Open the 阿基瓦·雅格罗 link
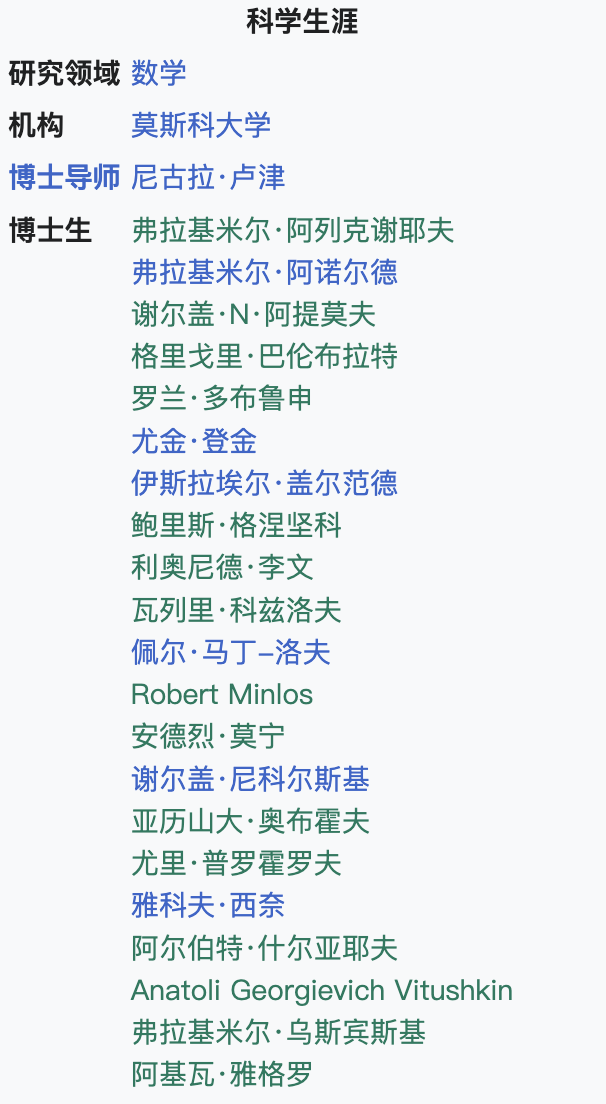 [x=222, y=1074]
